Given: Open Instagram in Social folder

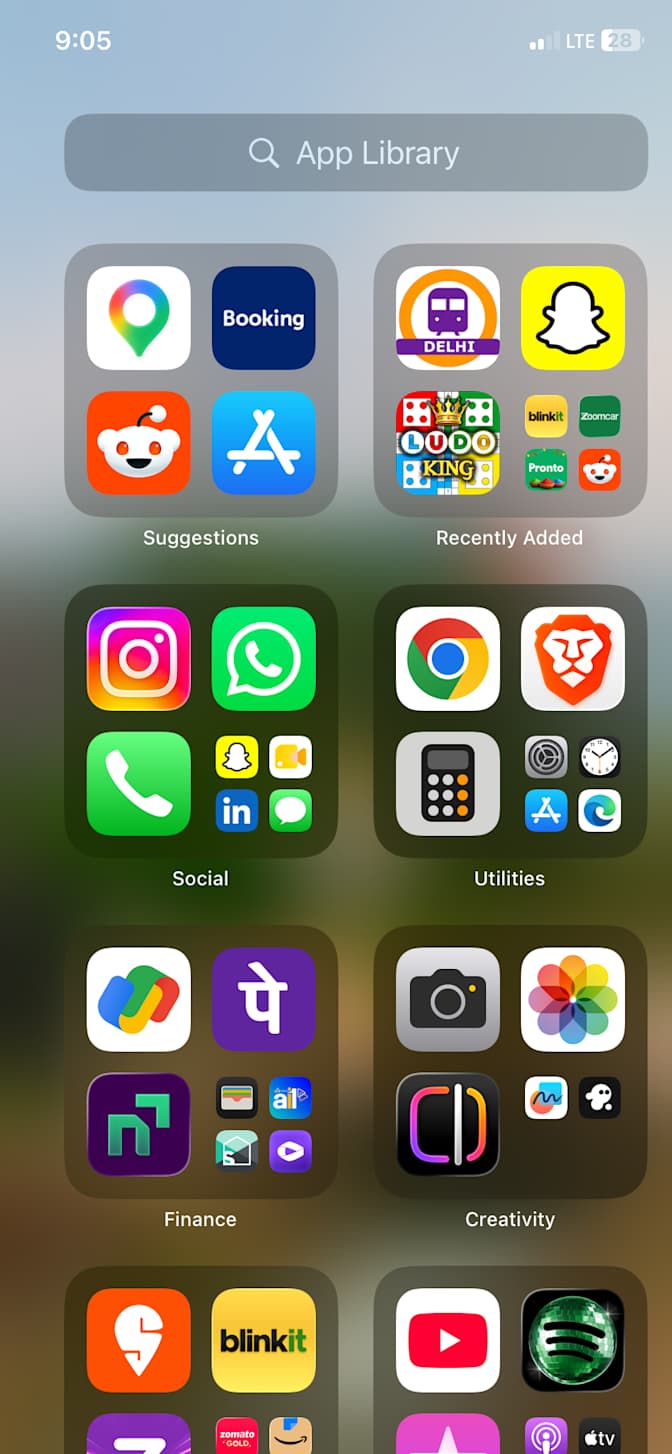Looking at the screenshot, I should coord(139,659).
